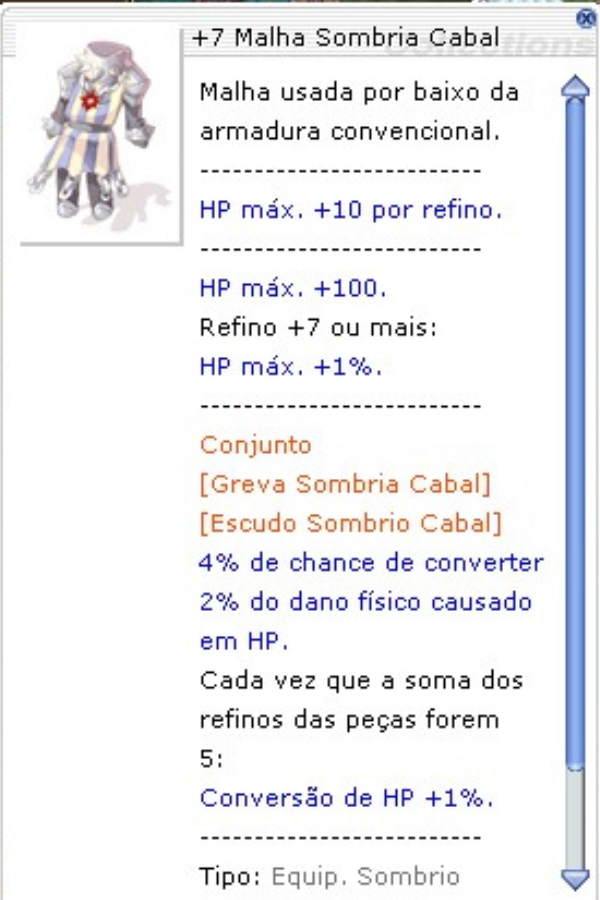Tap the scrollbar's up arrow
Image resolution: width=600 pixels, height=900 pixels.
[575, 87]
